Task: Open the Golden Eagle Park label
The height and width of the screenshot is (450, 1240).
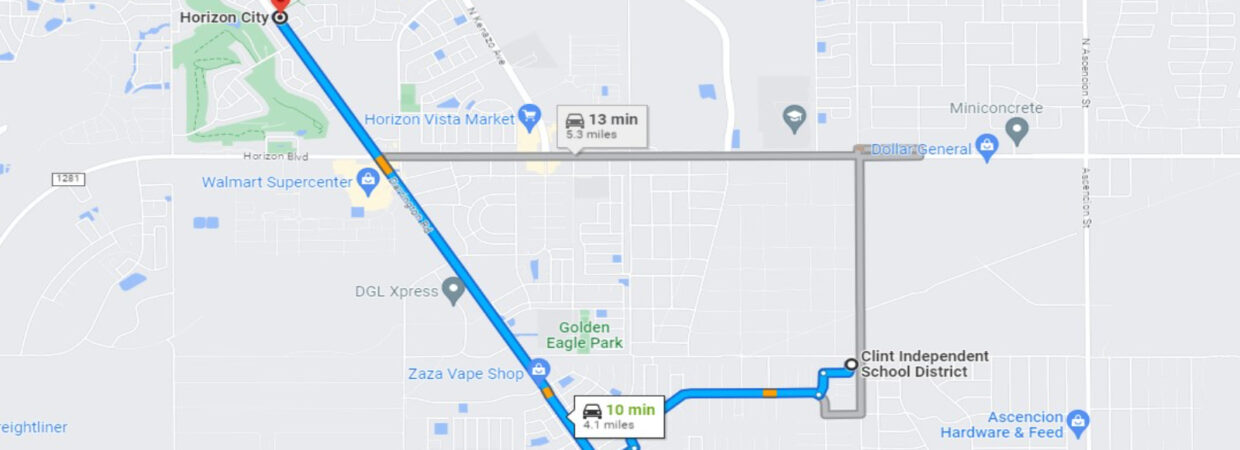Action: pyautogui.click(x=590, y=335)
